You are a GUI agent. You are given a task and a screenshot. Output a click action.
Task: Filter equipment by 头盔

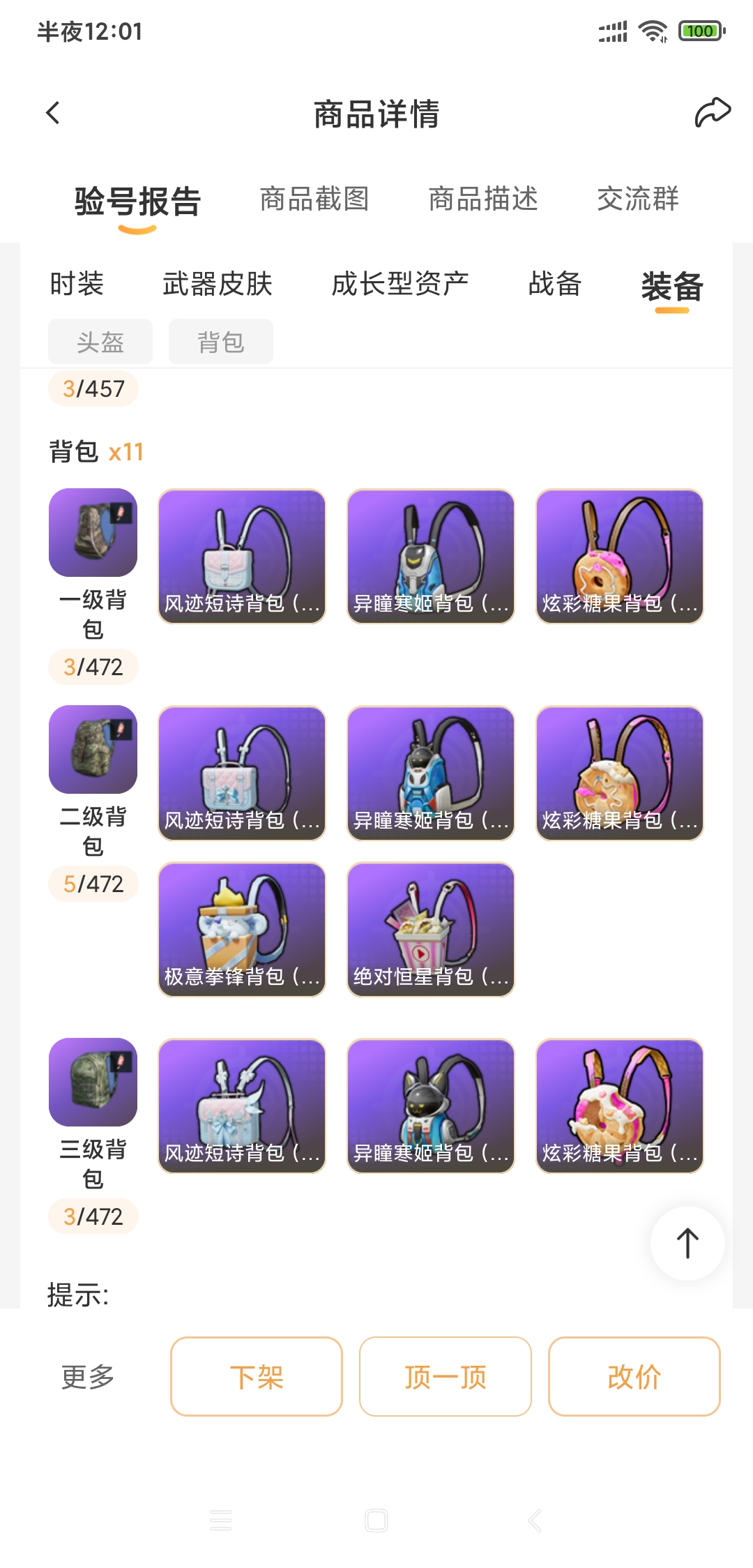100,342
